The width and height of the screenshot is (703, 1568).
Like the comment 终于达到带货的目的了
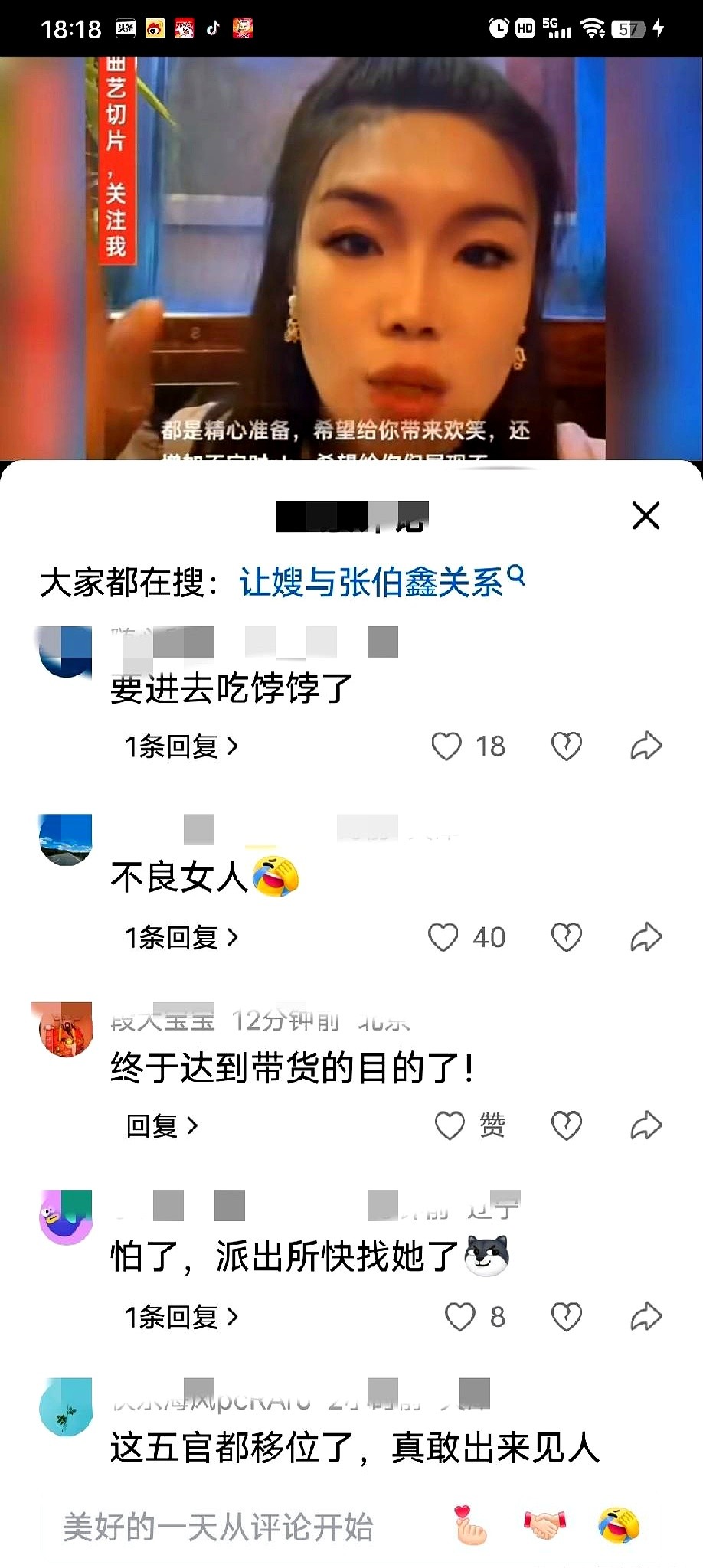pos(450,1125)
